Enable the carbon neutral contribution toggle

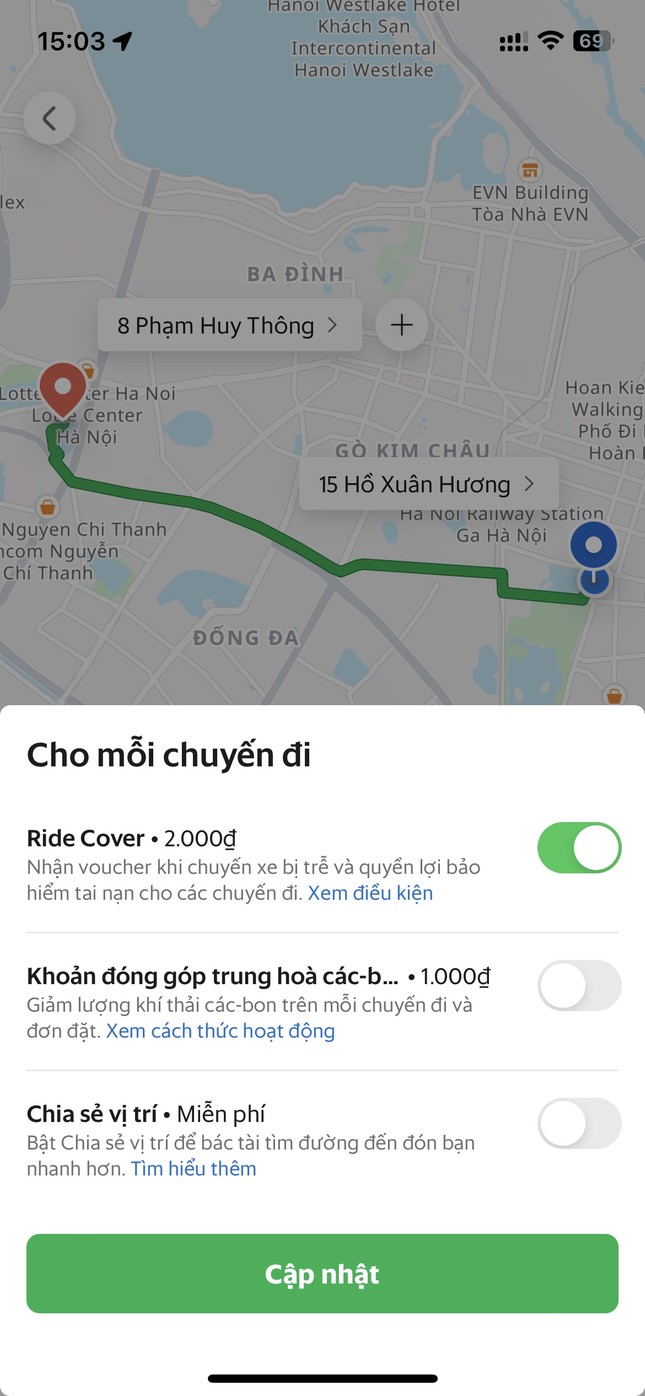pos(579,987)
